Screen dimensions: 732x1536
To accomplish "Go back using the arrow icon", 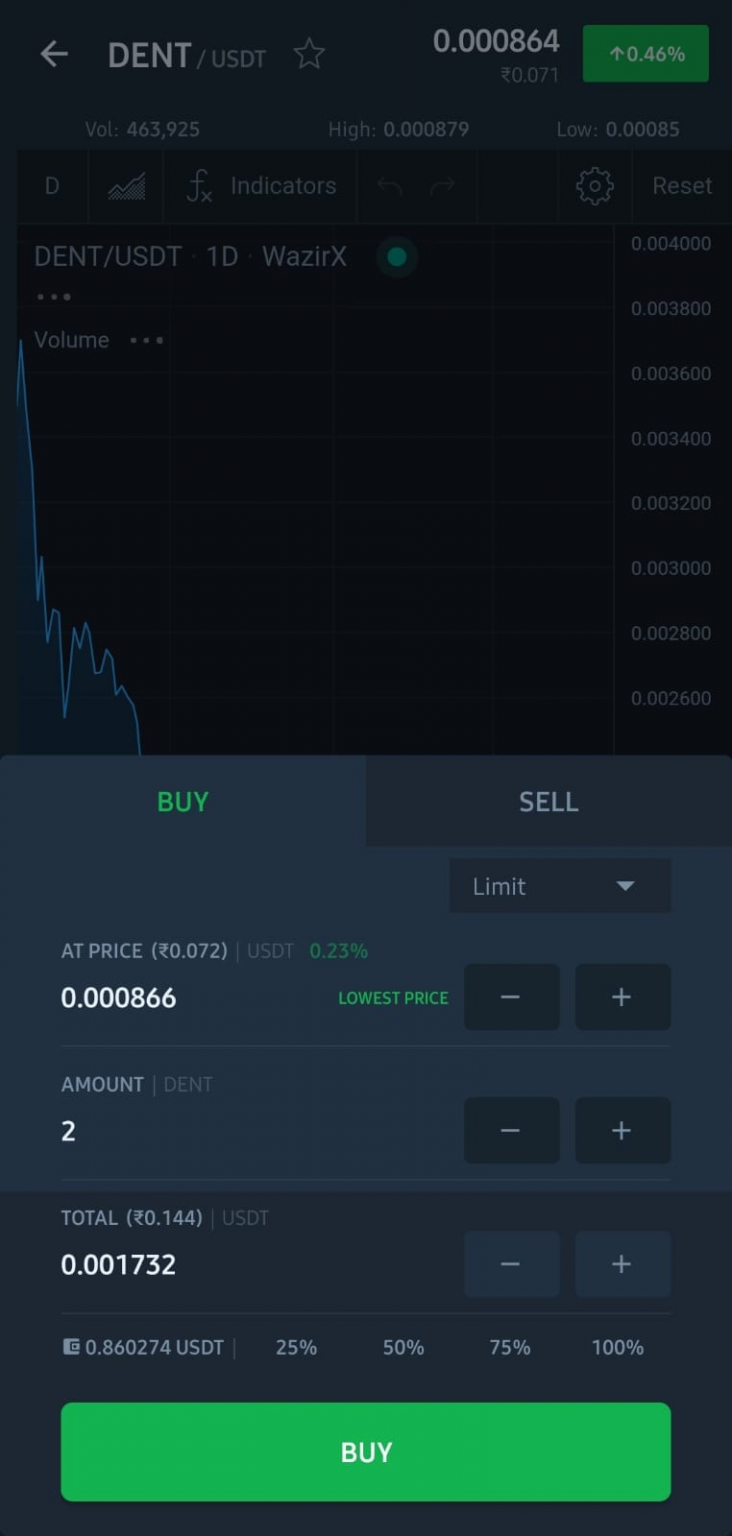I will [x=54, y=54].
